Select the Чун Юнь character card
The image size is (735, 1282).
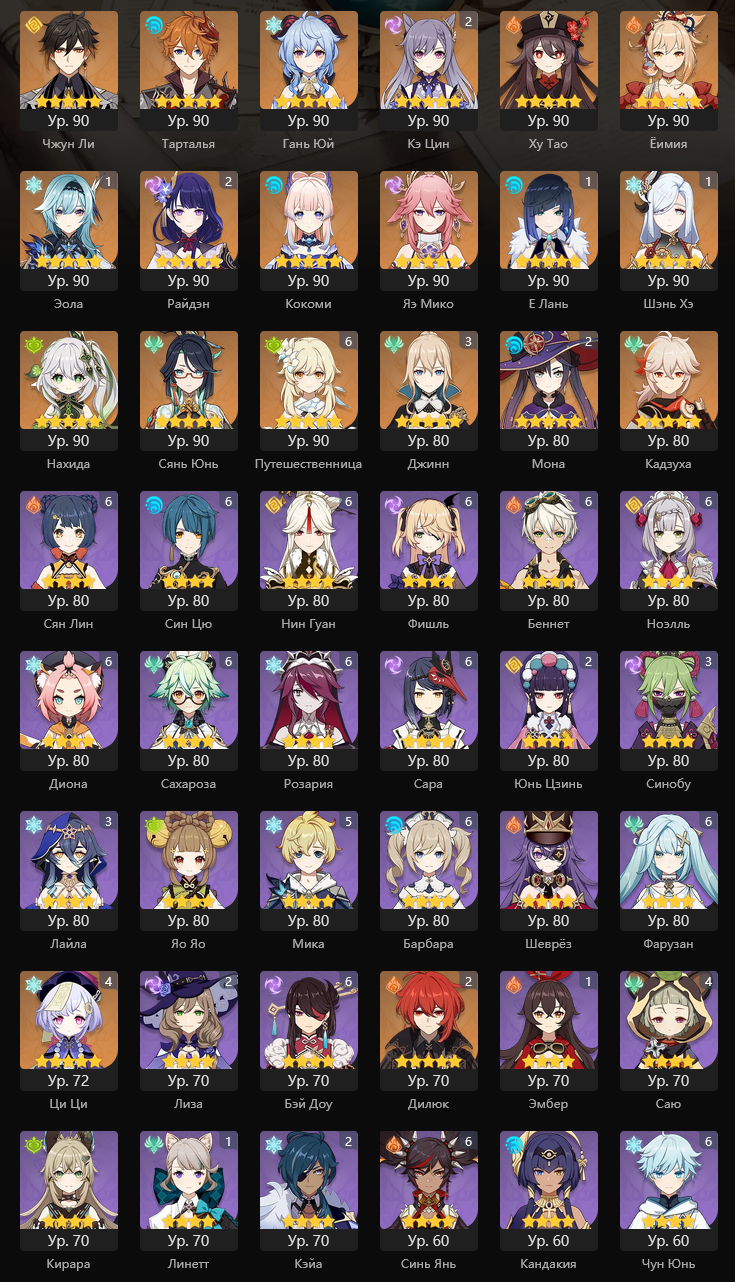669,1190
